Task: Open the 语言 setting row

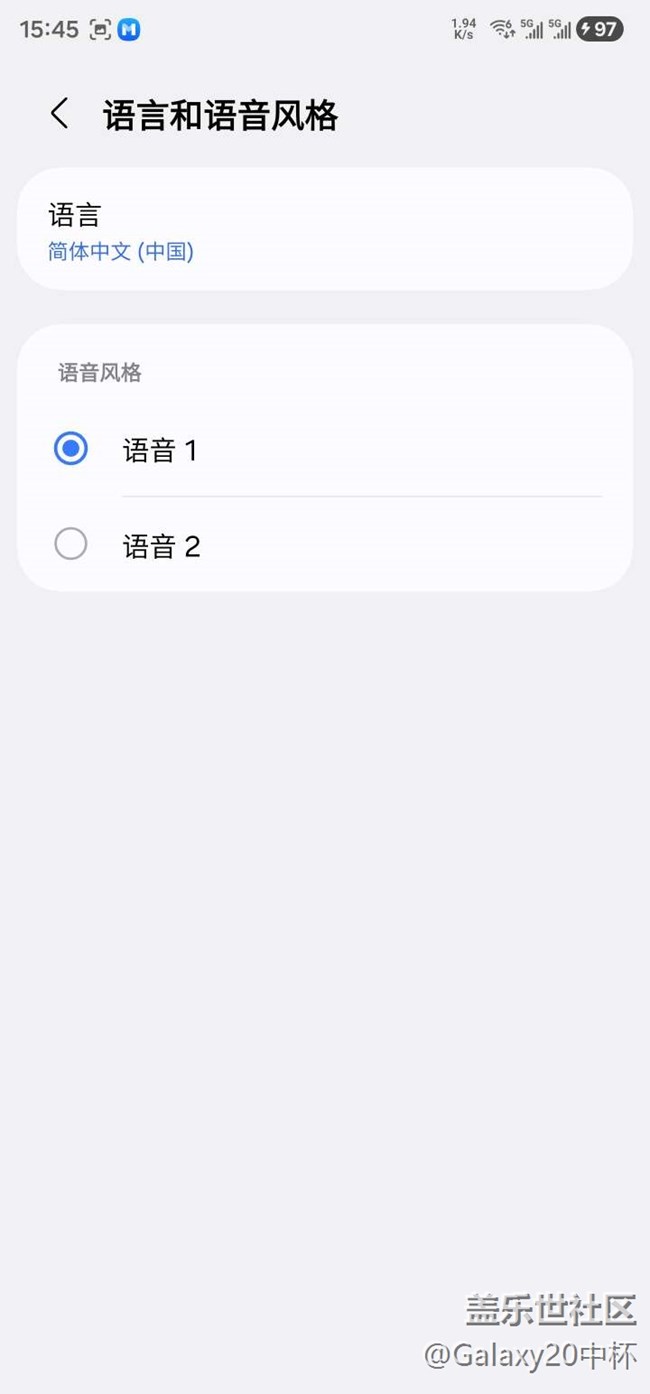Action: pyautogui.click(x=324, y=230)
